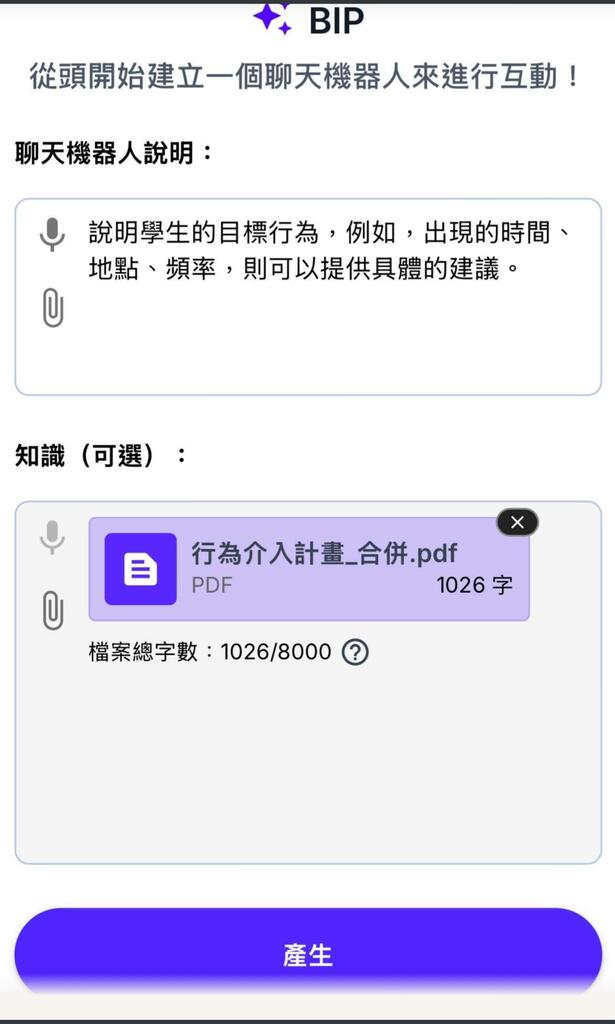Viewport: 615px width, 1024px height.
Task: Tap the microphone in the chatbot description box
Action: [x=52, y=235]
